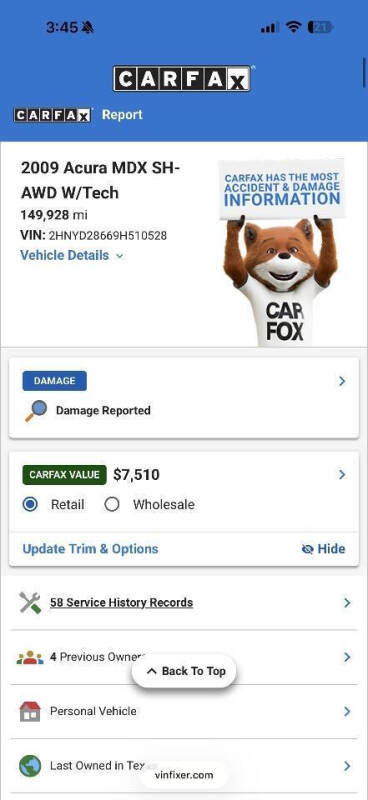Screen dimensions: 368x800
Task: Open 58 Service History Records
Action: coord(184,603)
